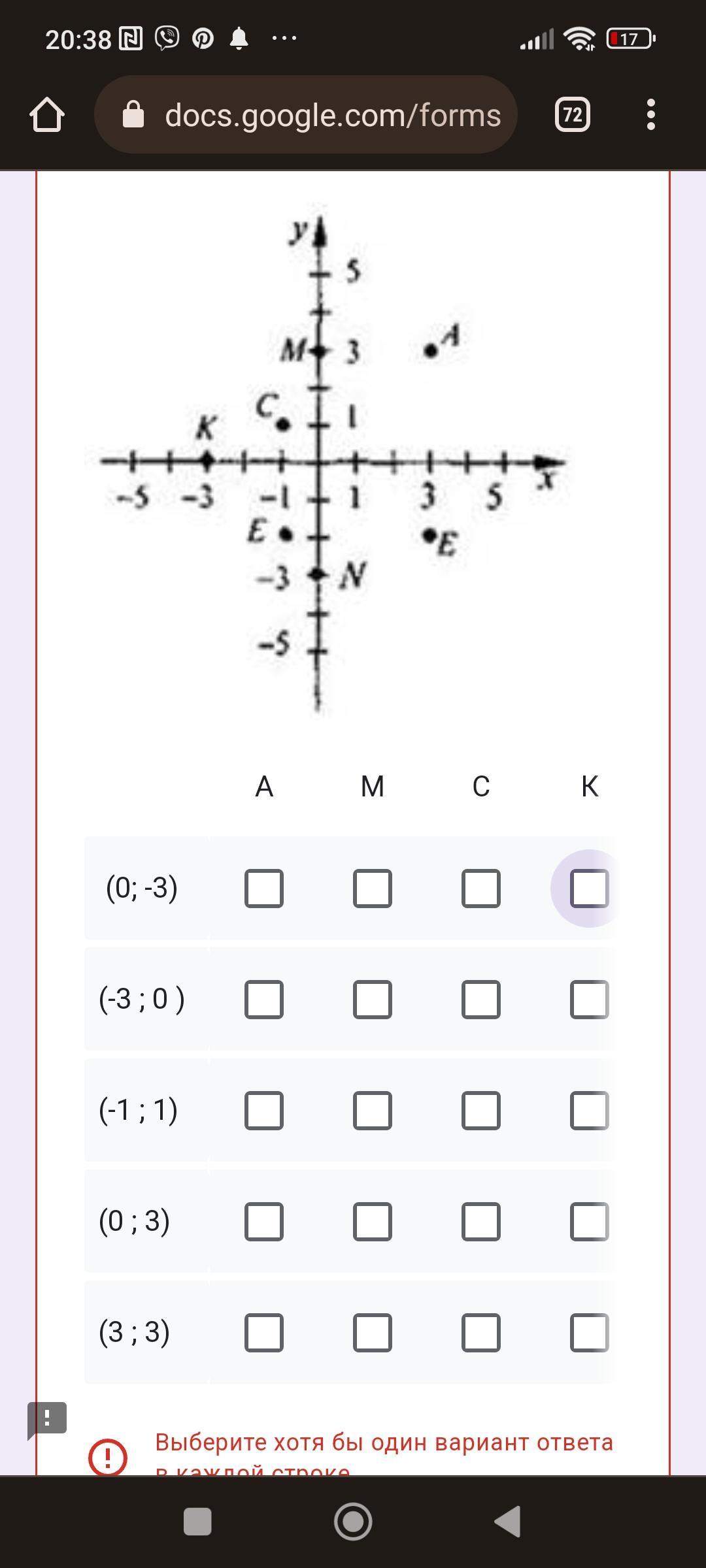Viewport: 706px width, 1568px height.
Task: Check column C for row (-1 ; 1)
Action: click(x=481, y=1111)
